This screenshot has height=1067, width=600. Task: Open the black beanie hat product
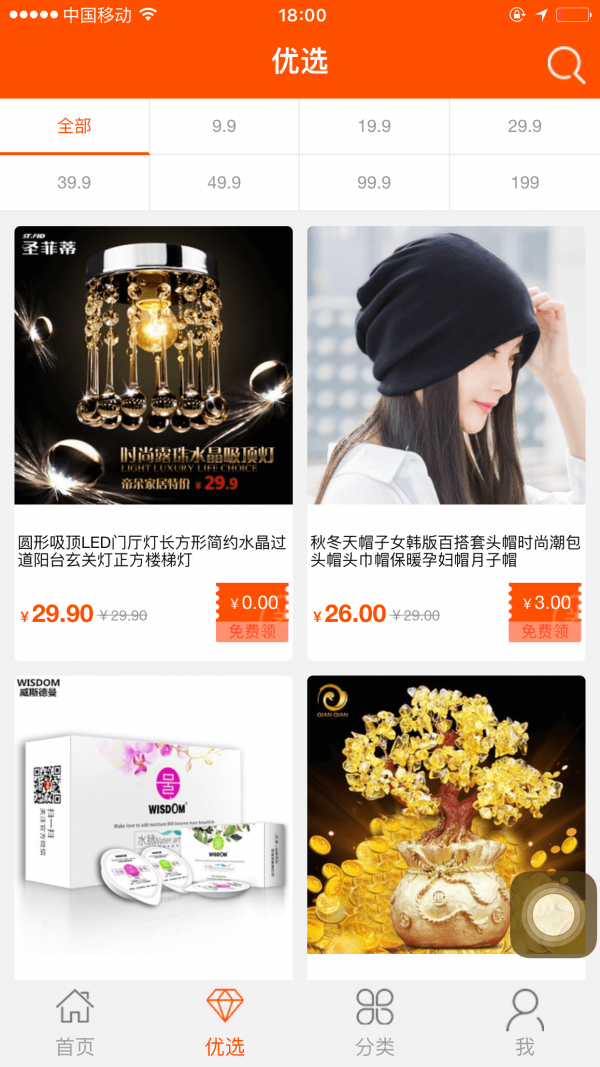(446, 366)
